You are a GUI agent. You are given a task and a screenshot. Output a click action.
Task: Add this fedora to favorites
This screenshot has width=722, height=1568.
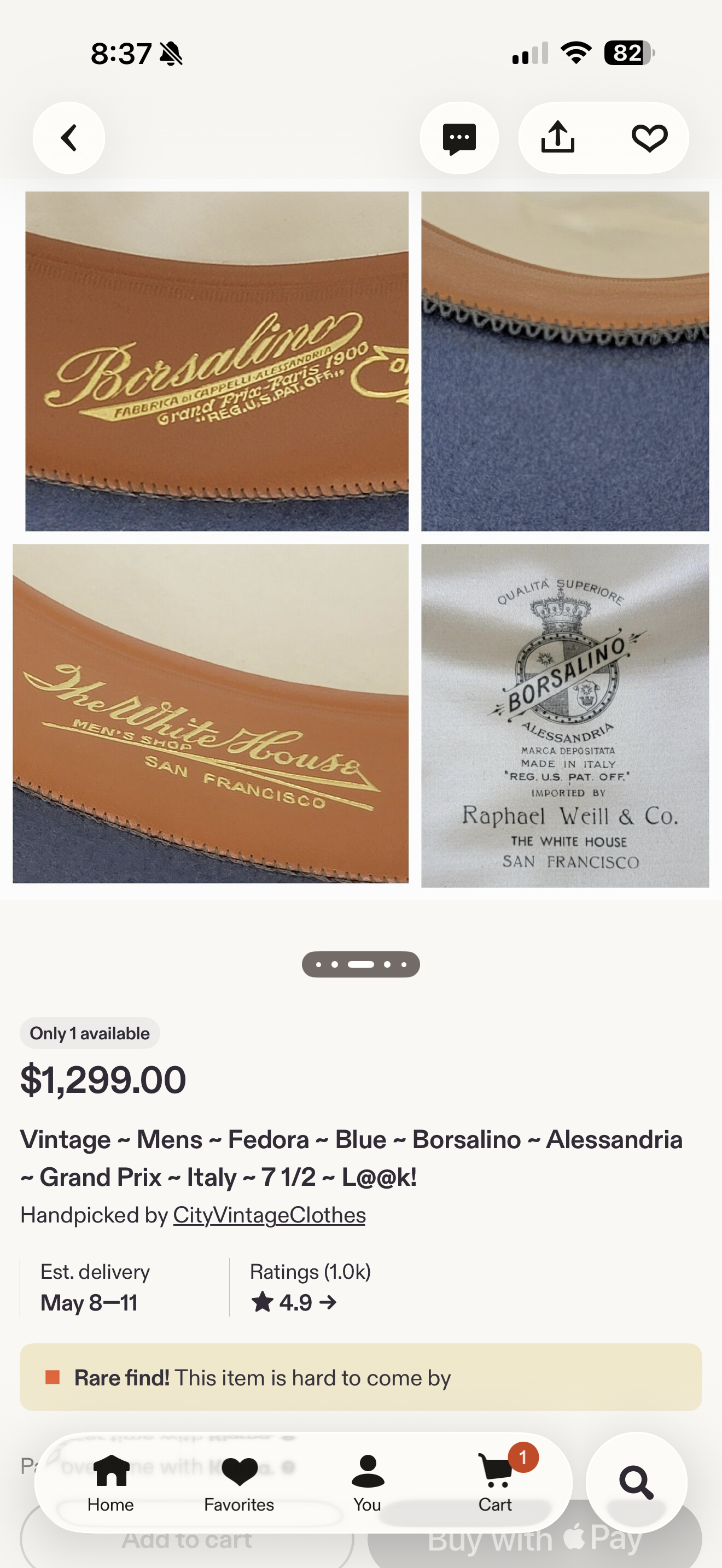click(650, 138)
